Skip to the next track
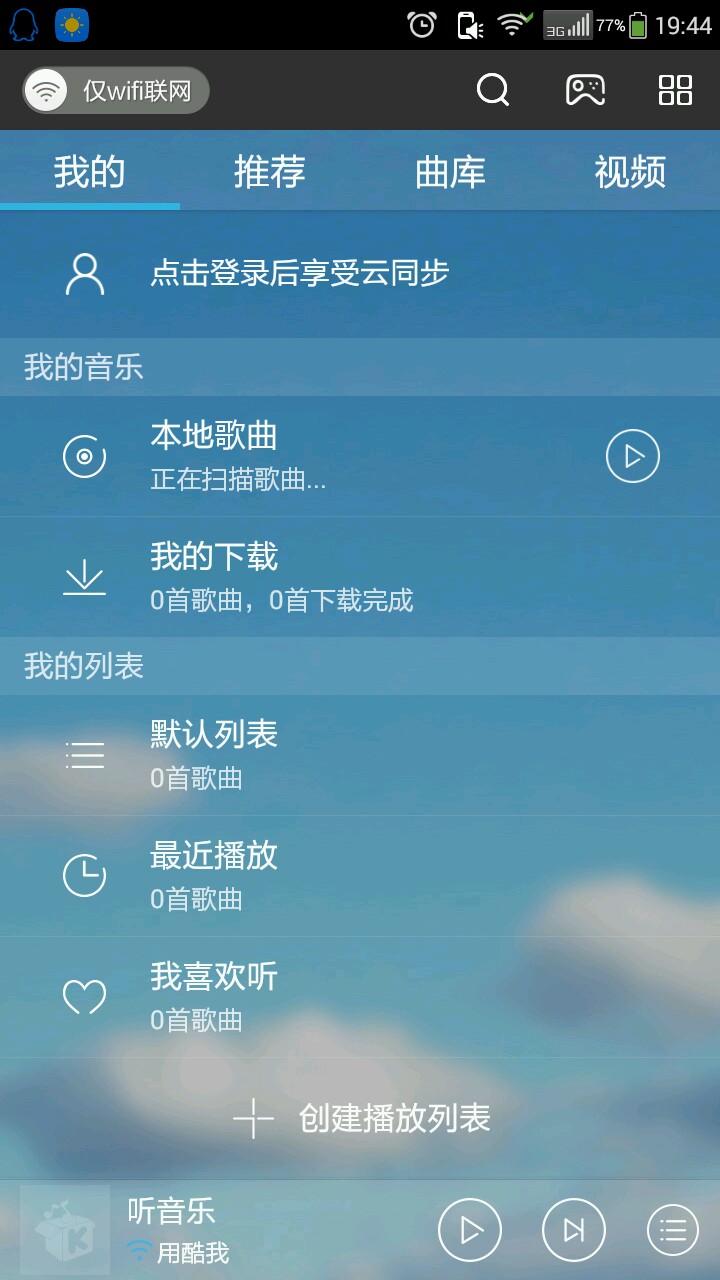This screenshot has height=1280, width=720. [574, 1230]
